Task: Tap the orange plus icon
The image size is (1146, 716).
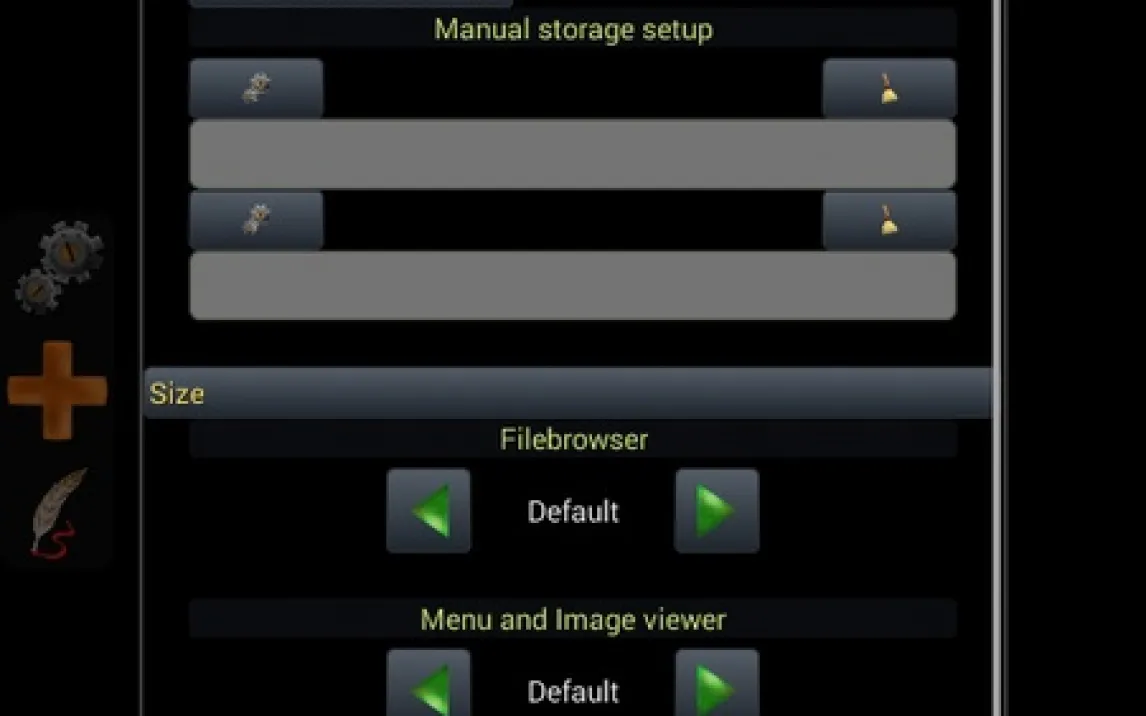Action: 57,390
